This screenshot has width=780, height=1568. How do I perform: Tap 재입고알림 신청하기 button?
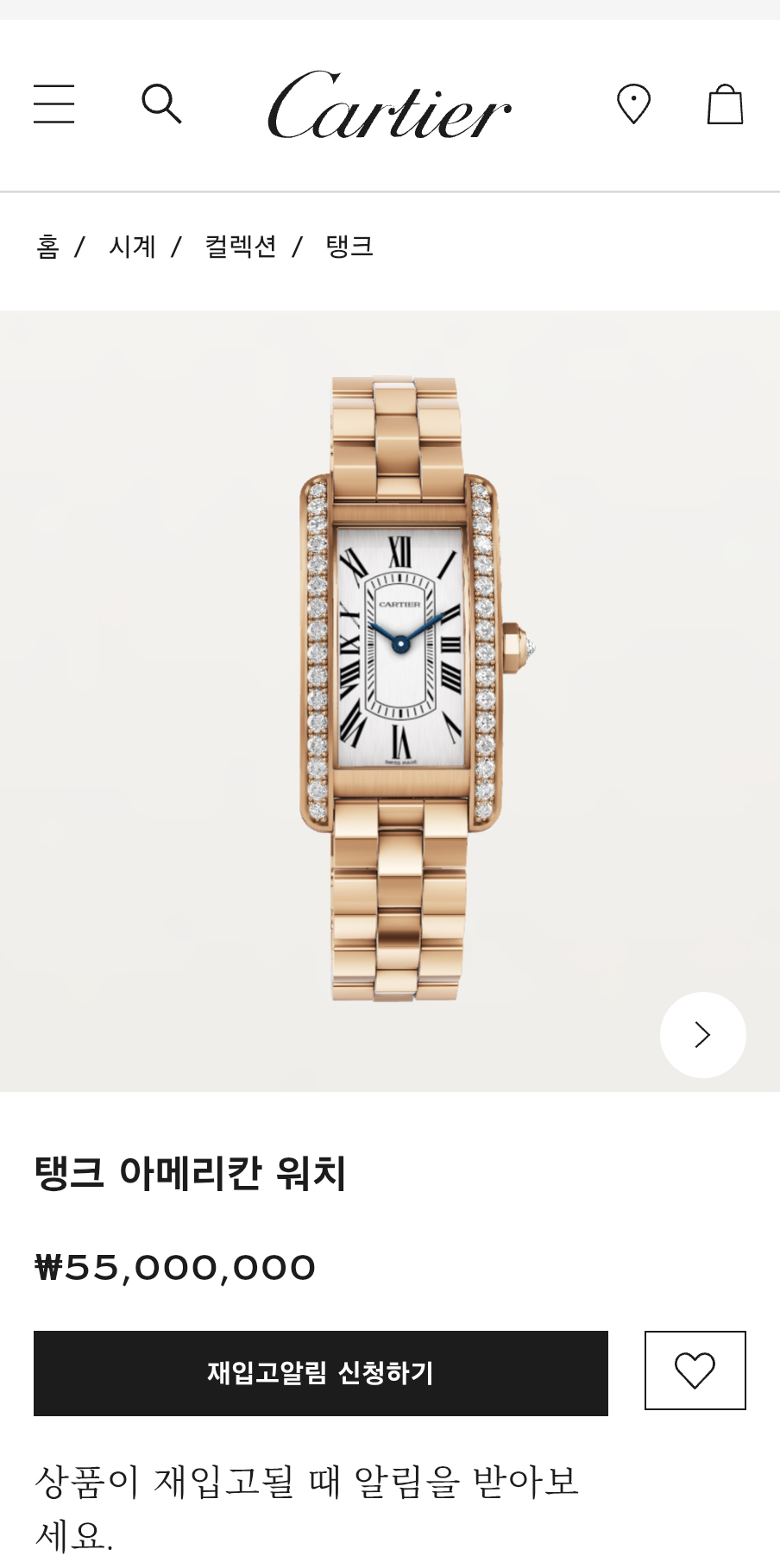(320, 1373)
